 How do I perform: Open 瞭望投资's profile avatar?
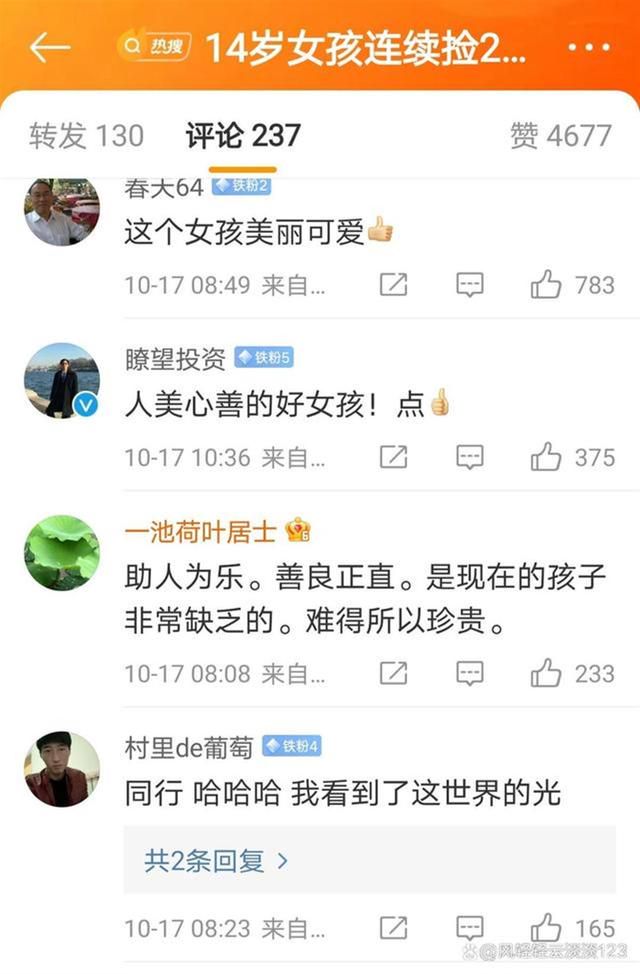click(62, 380)
